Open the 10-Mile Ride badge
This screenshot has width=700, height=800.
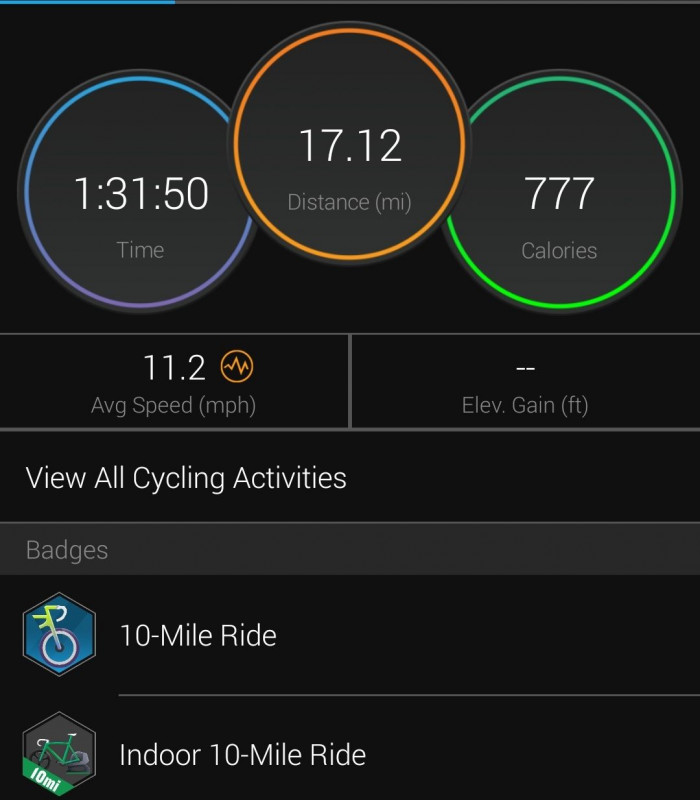[x=198, y=635]
